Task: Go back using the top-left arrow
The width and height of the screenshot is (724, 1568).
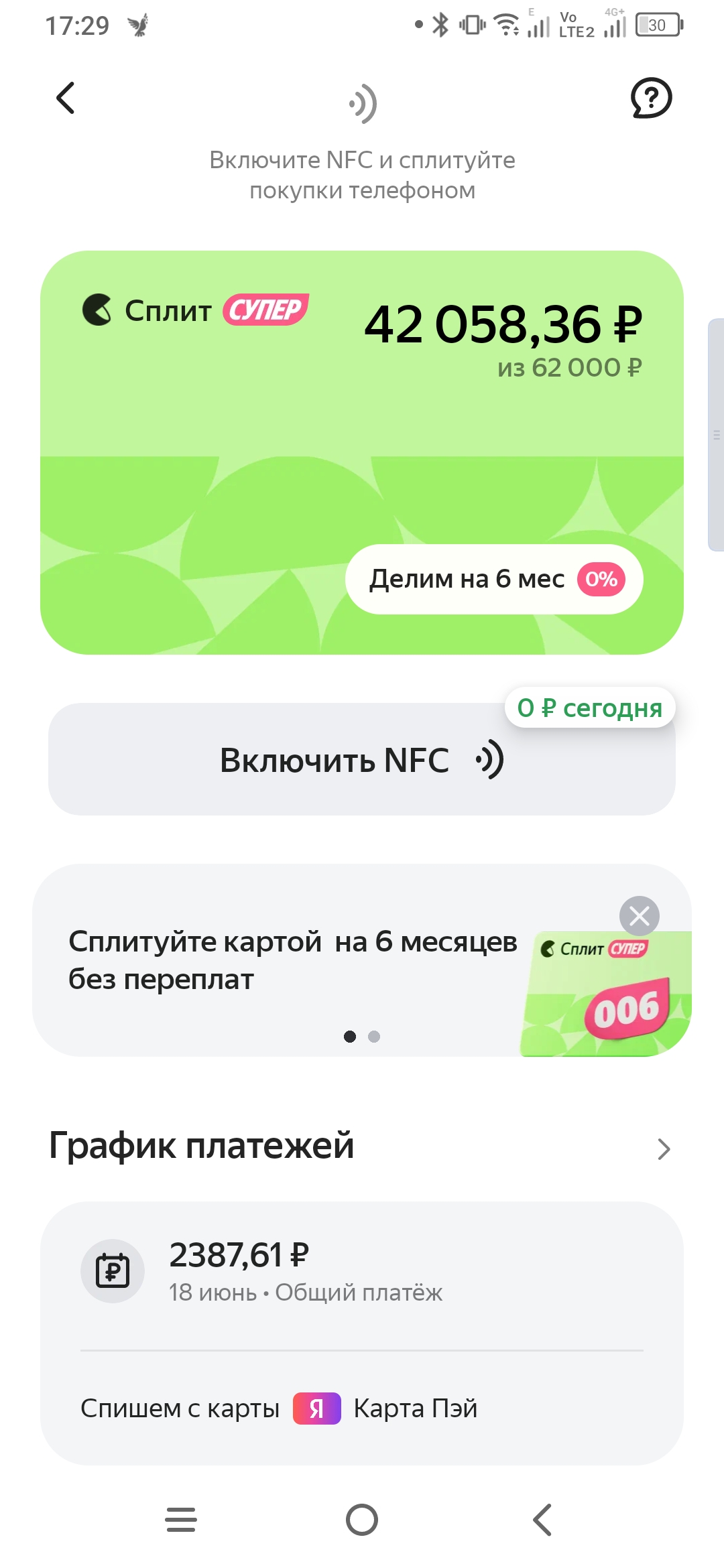Action: (65, 99)
